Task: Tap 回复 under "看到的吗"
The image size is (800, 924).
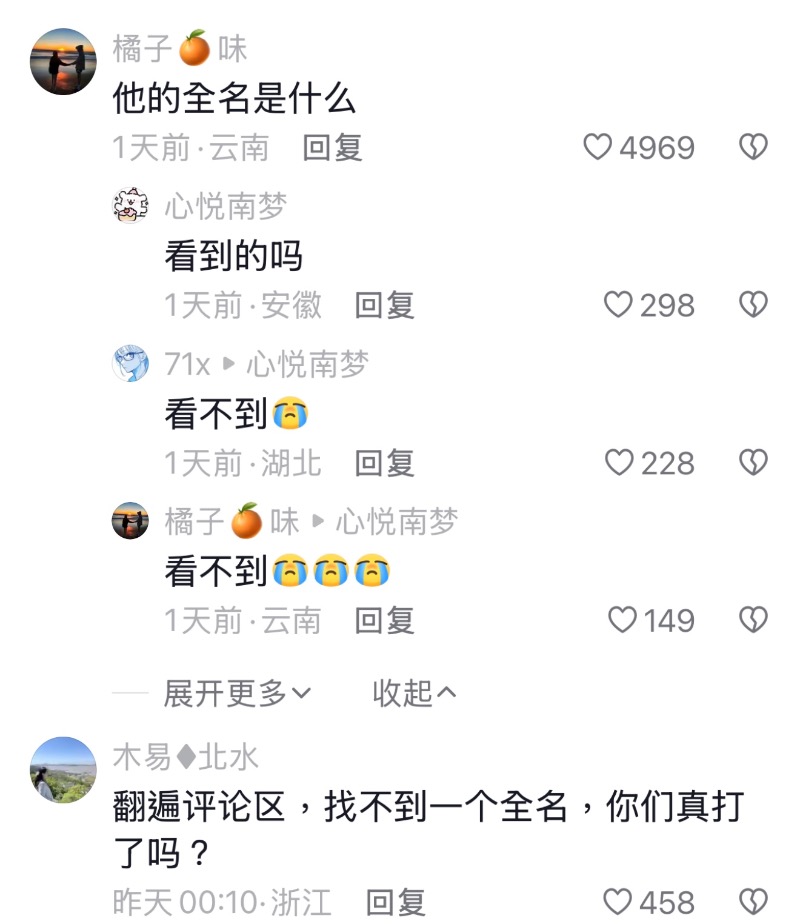Action: pos(384,305)
